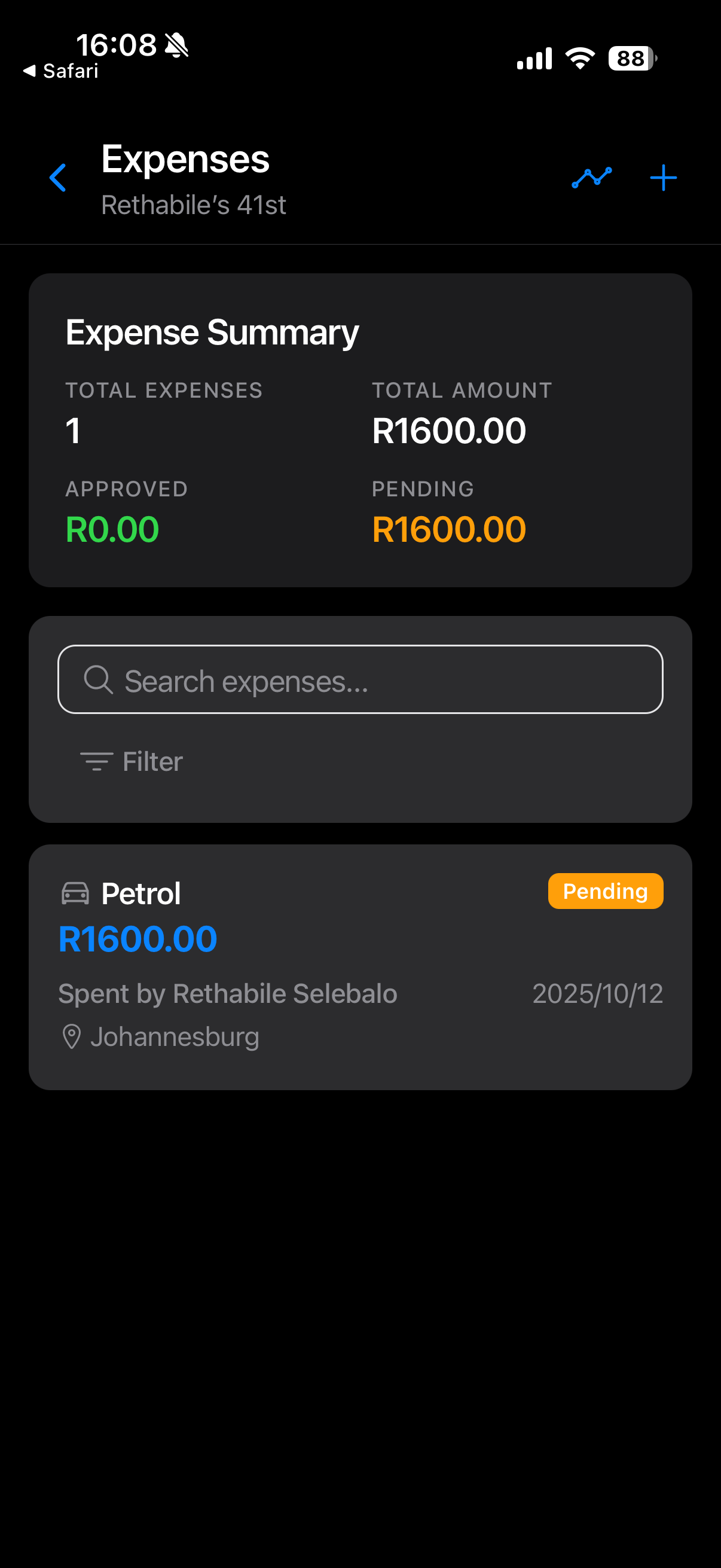Toggle the Pending status badge on Petrol
721x1568 pixels.
606,890
